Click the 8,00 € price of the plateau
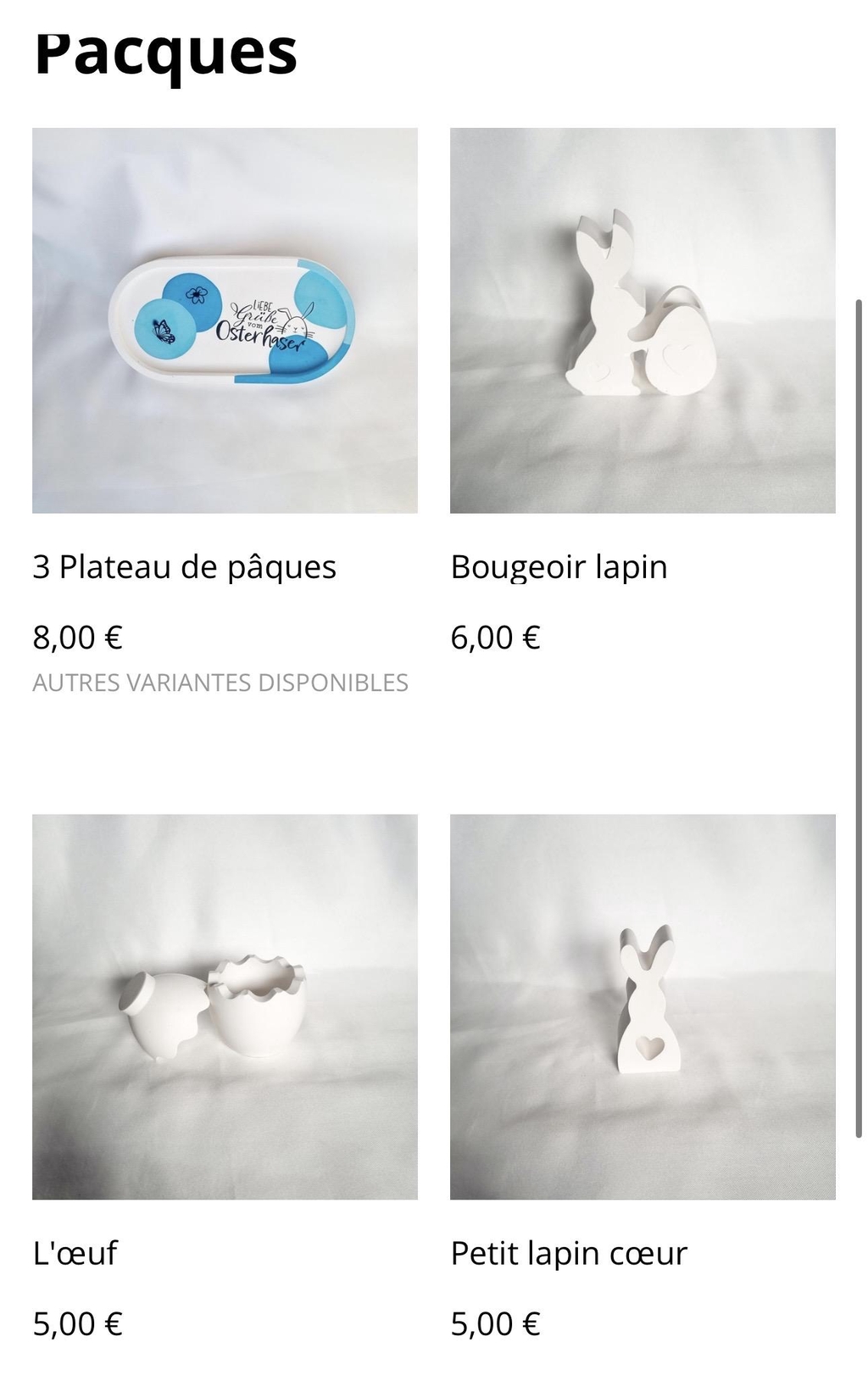The image size is (868, 1387). point(77,638)
